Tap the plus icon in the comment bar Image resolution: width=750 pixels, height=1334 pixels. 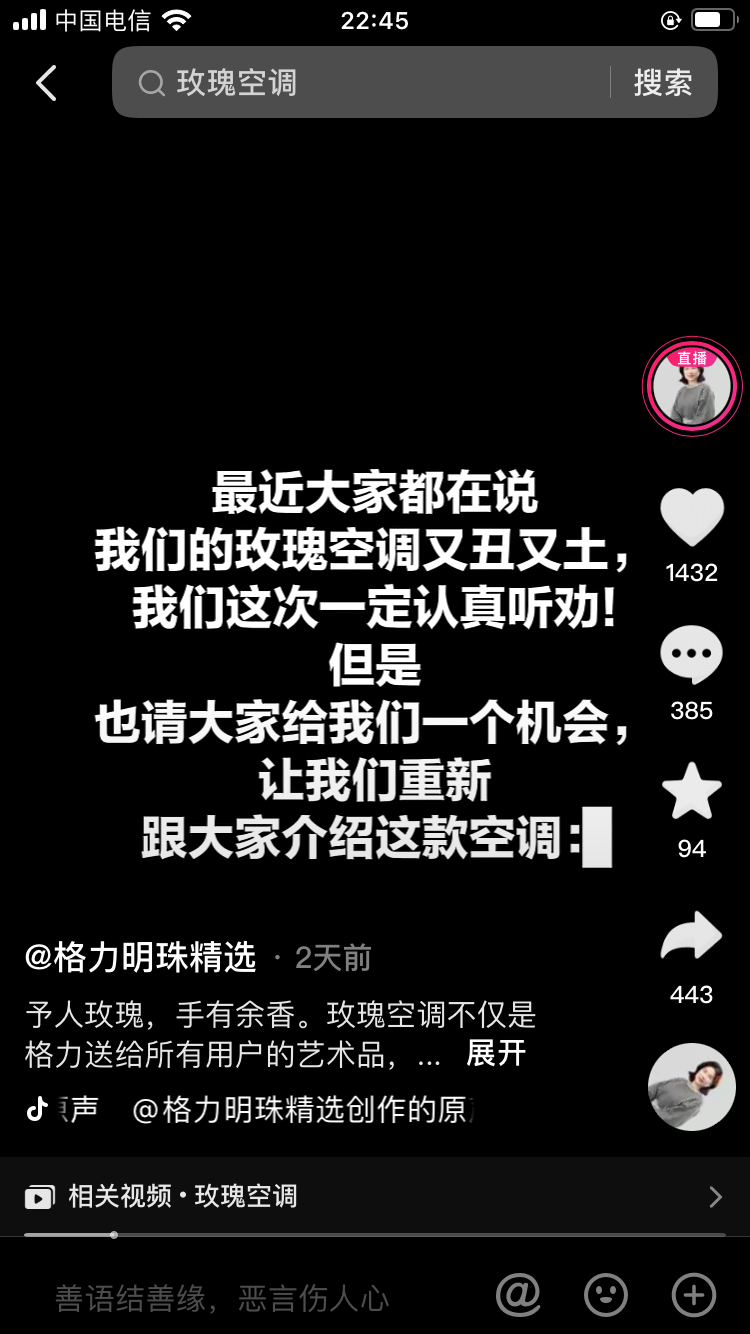tap(693, 1296)
